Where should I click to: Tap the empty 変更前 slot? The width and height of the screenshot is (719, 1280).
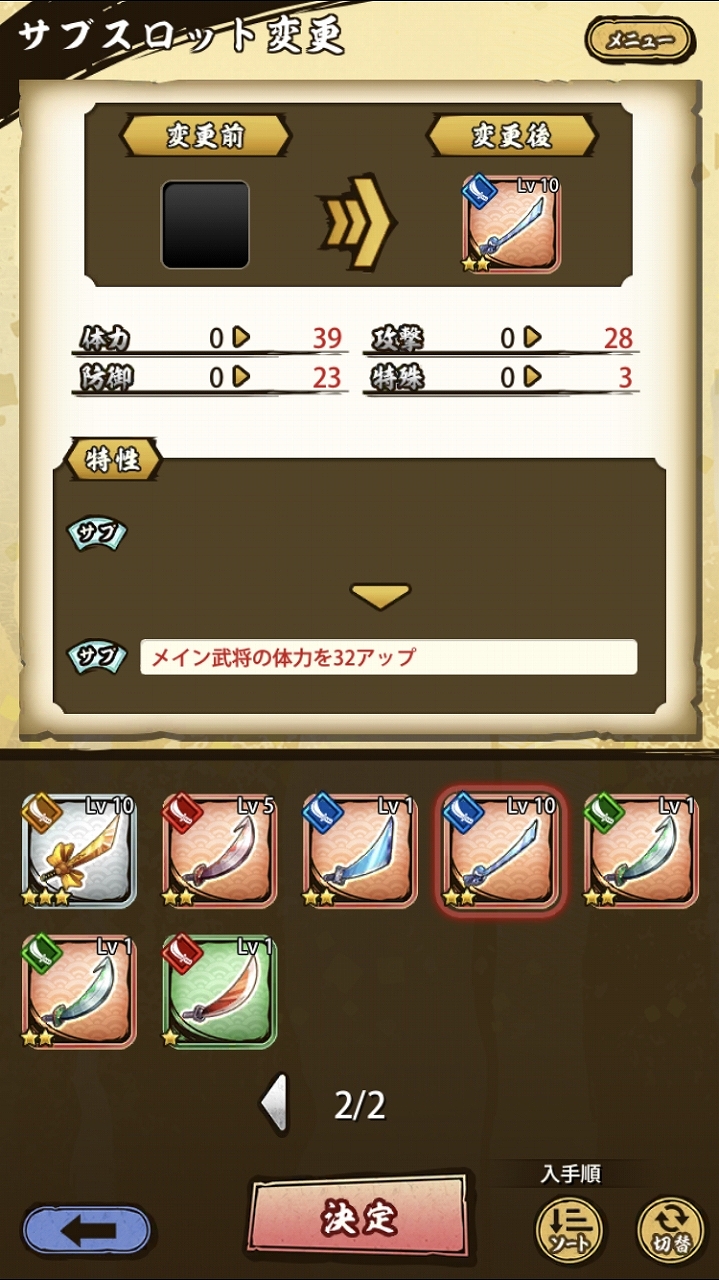(205, 224)
